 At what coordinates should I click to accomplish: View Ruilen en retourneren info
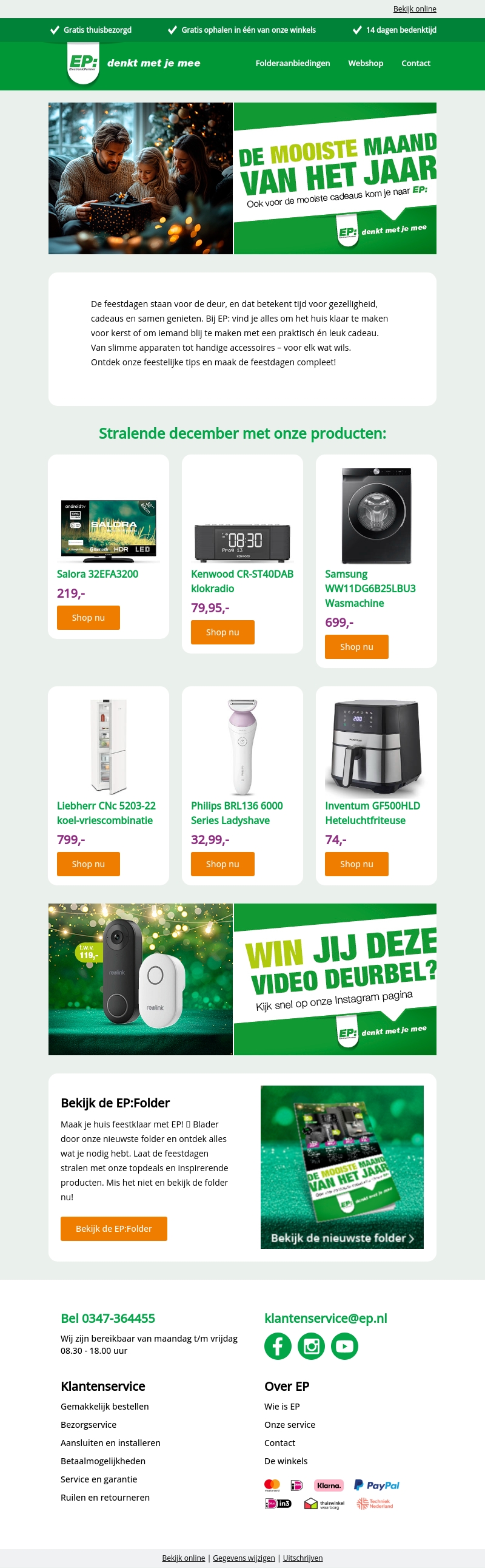(105, 1498)
